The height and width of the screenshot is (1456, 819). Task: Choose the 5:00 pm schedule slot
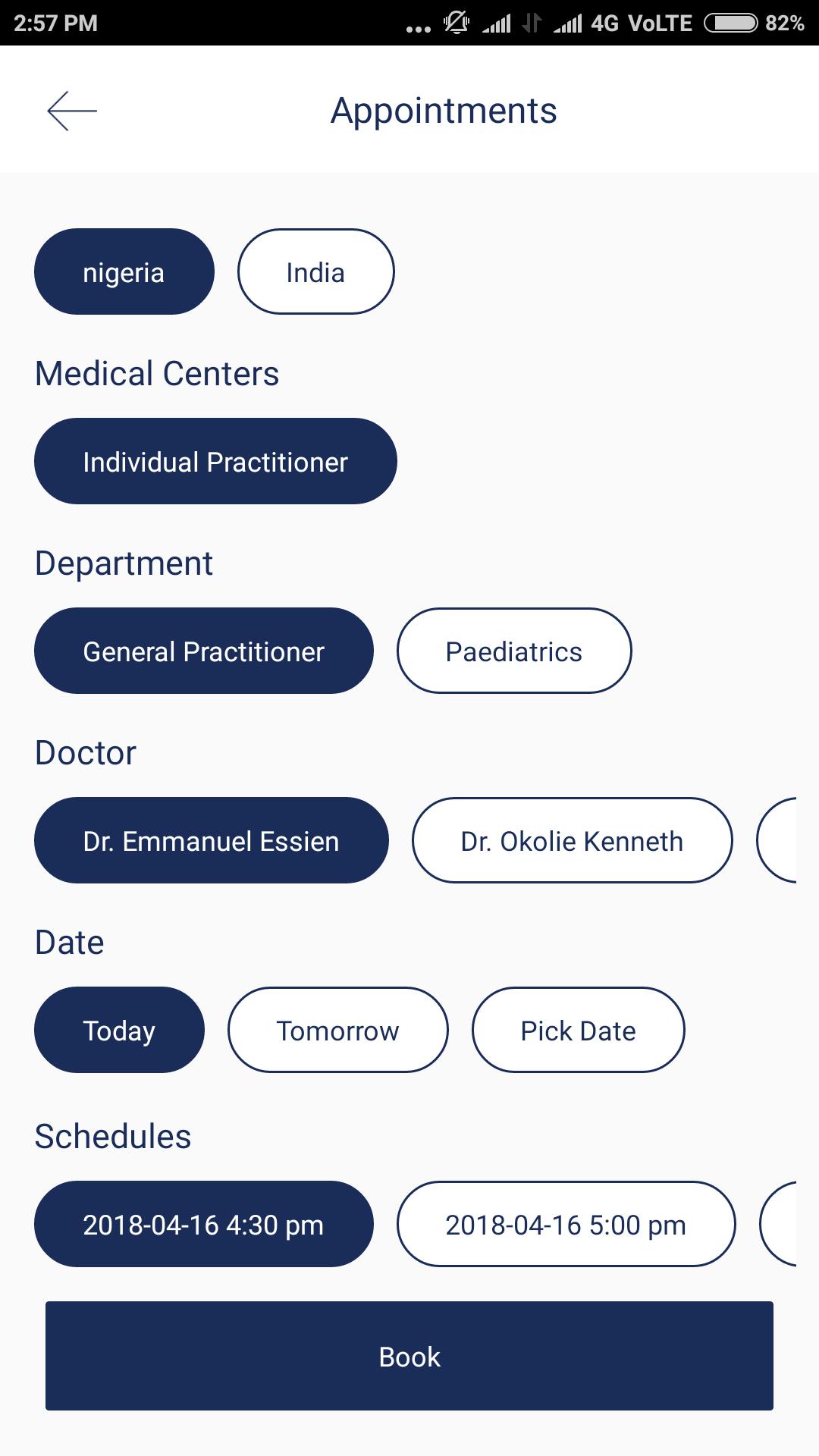pyautogui.click(x=566, y=1224)
